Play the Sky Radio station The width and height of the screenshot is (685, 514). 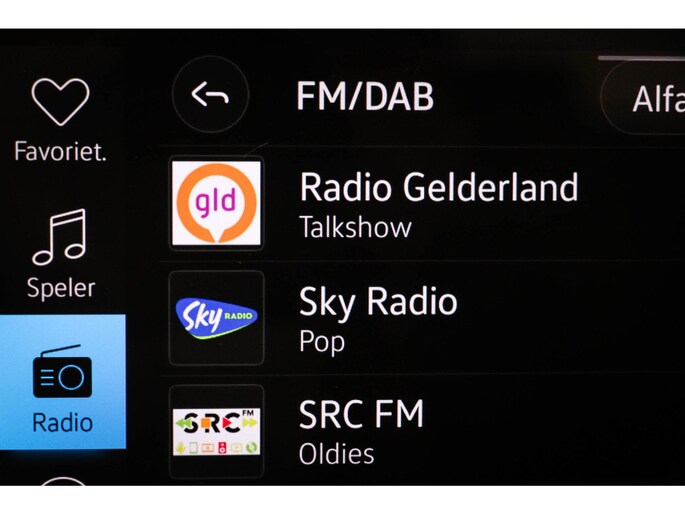(422, 318)
